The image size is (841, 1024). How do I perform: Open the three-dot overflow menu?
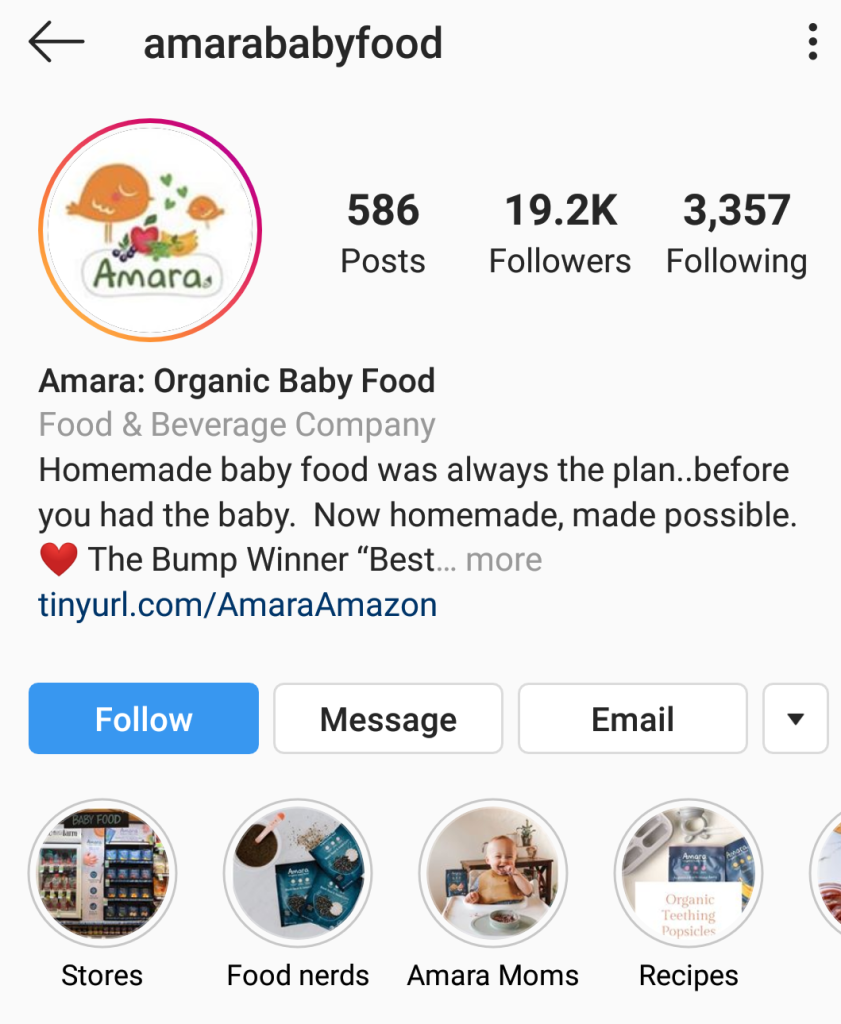(x=812, y=43)
